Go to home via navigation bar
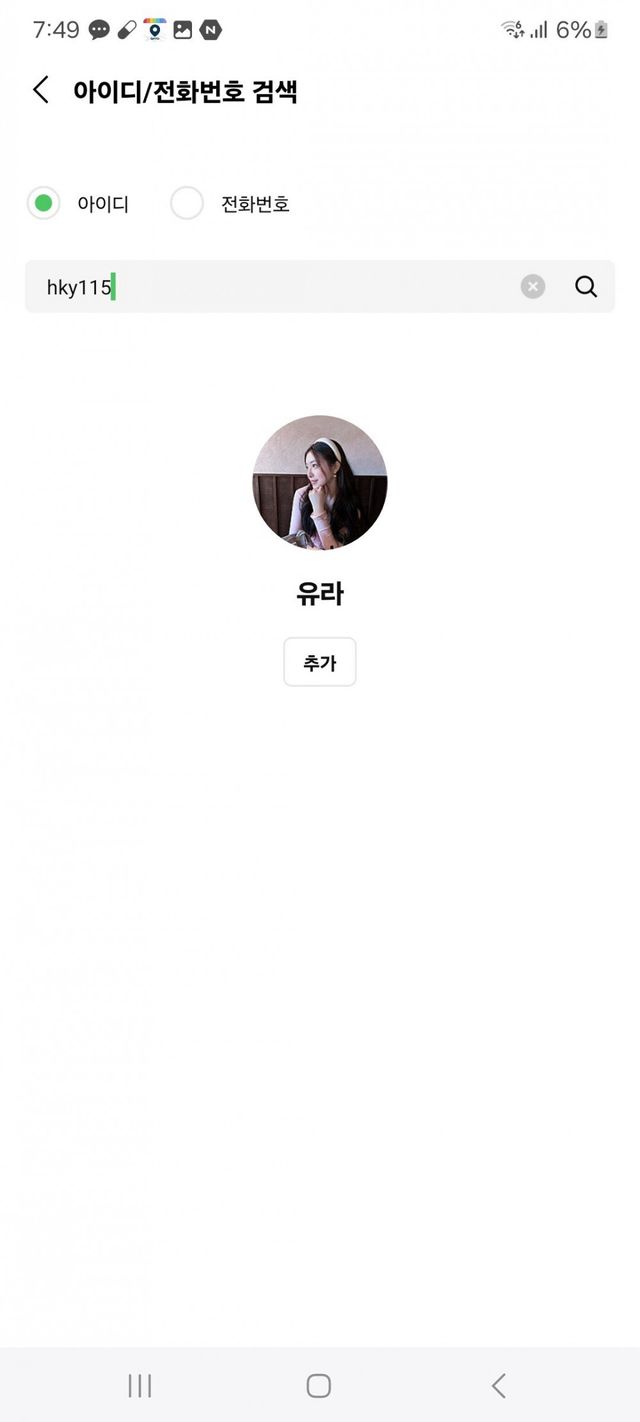 tap(319, 1385)
